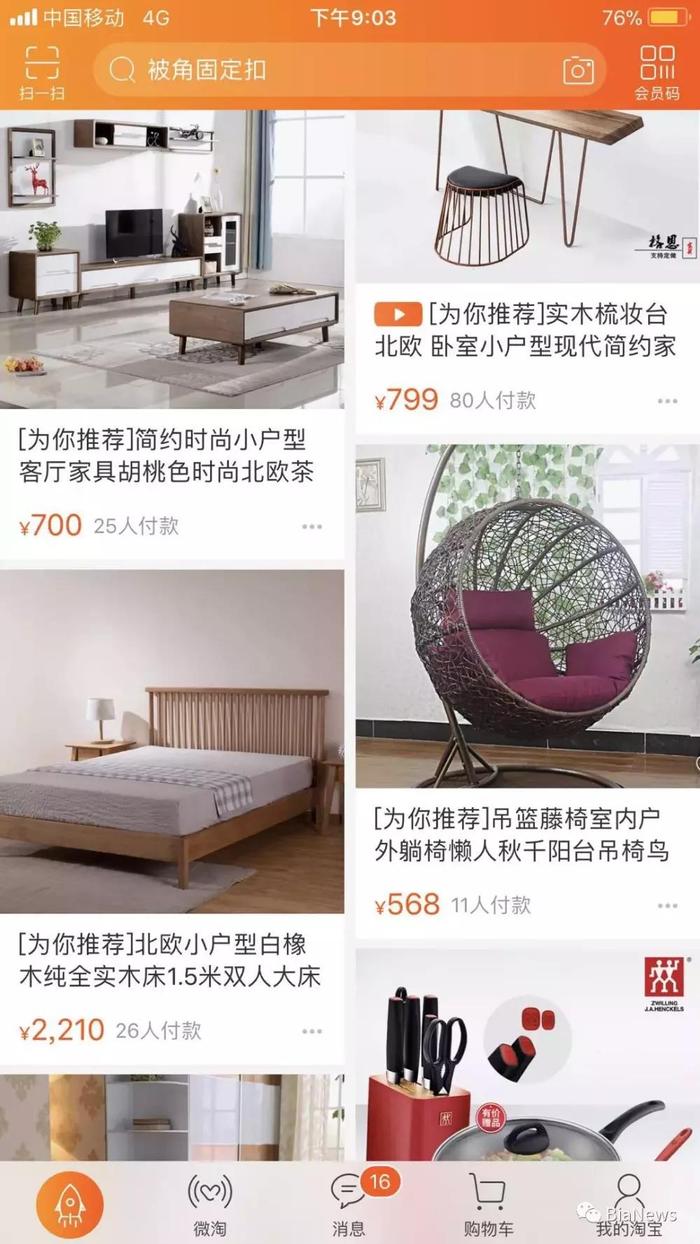Viewport: 700px width, 1244px height.
Task: Open the Zwilling cookware product card
Action: click(x=528, y=1055)
